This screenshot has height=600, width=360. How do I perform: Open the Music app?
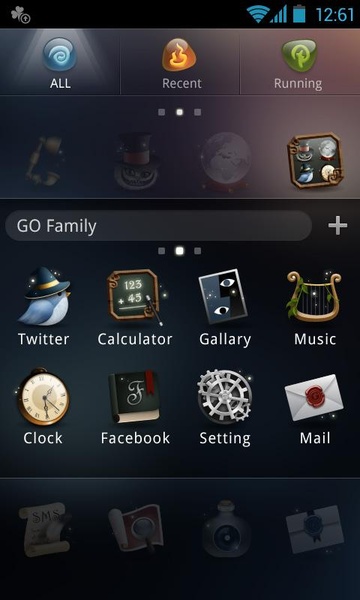tap(314, 307)
